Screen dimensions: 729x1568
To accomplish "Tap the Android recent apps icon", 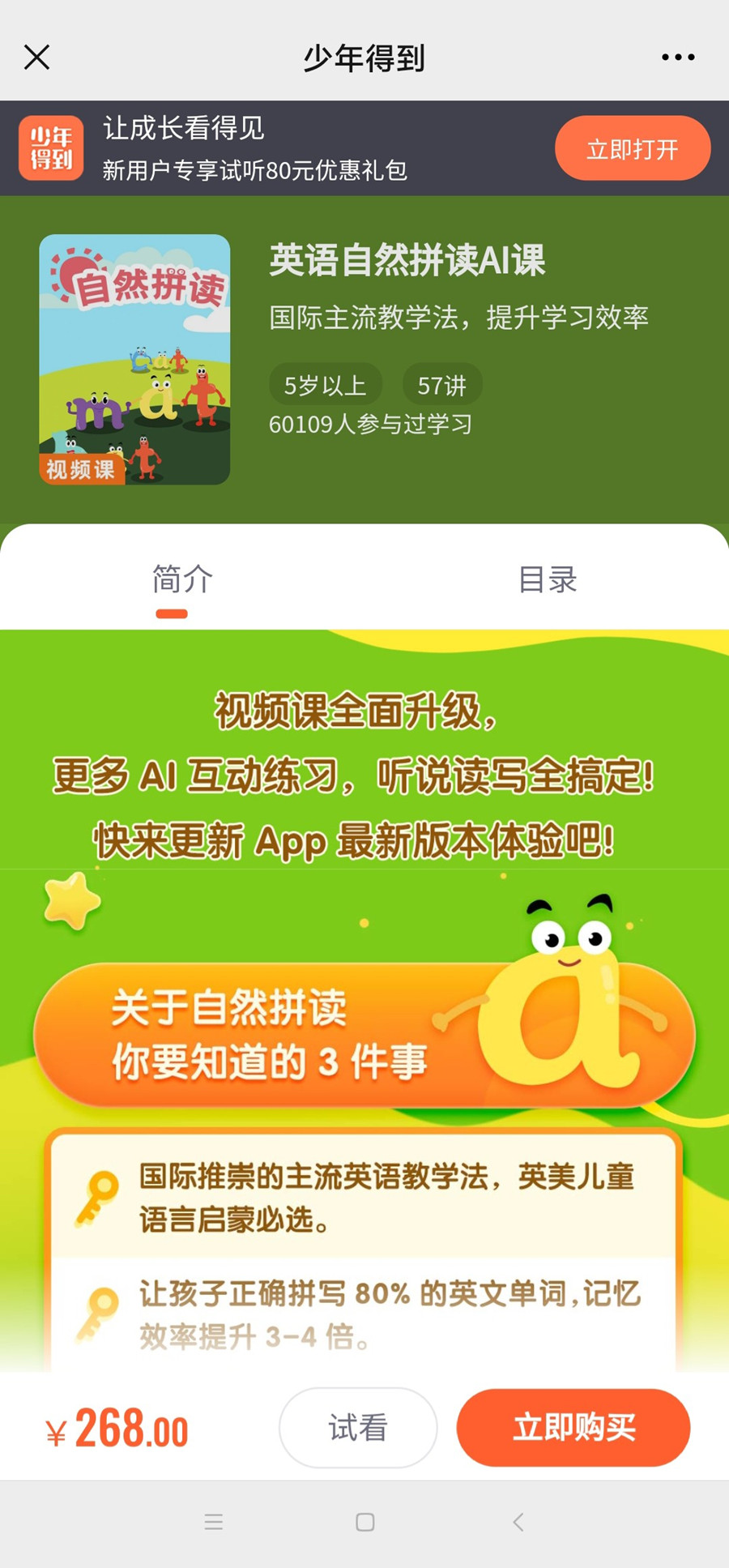I will (x=214, y=1522).
